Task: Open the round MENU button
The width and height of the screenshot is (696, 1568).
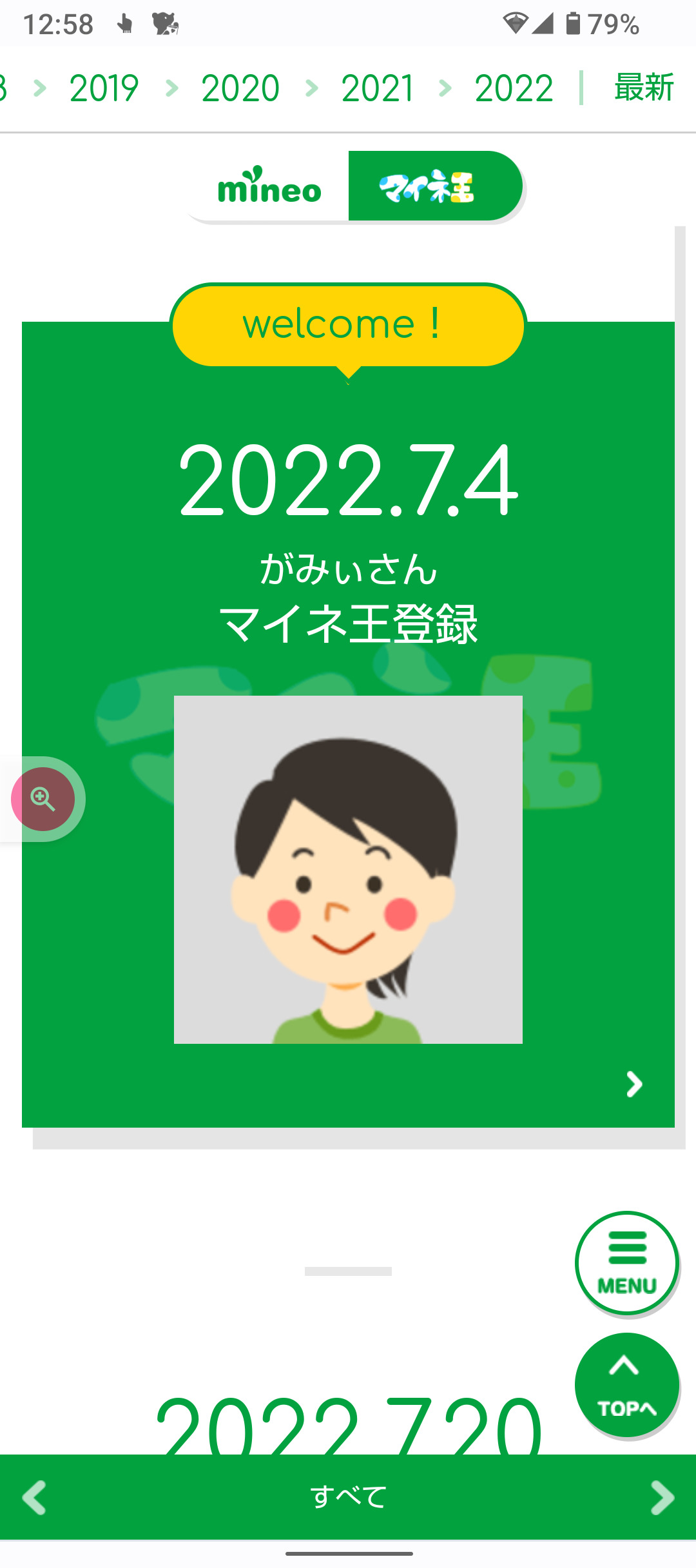Action: (626, 1262)
